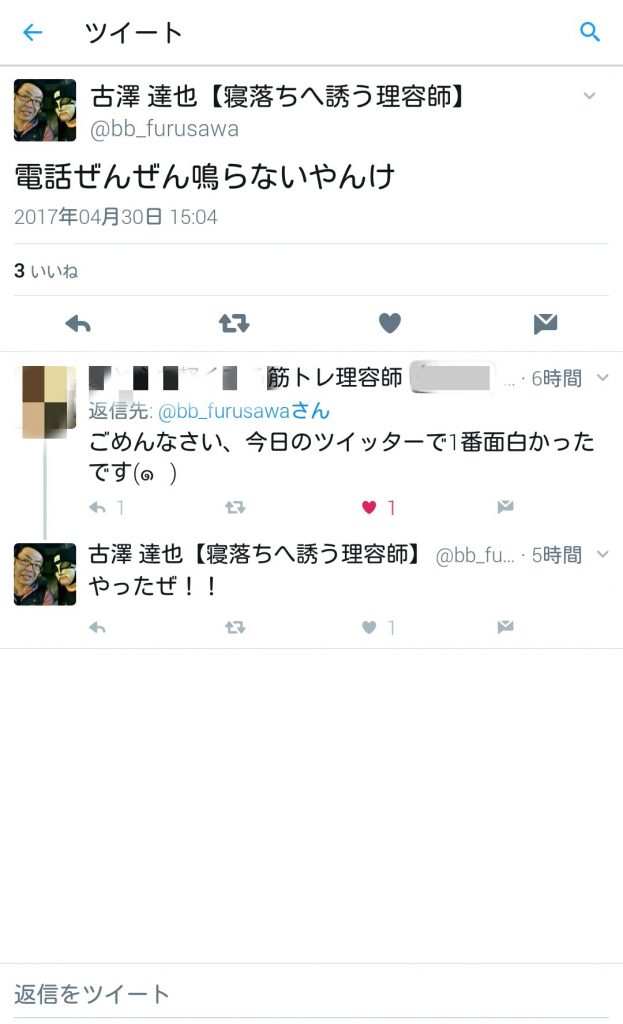Viewport: 623px width, 1024px height.
Task: Retweet the main tweet
Action: point(234,323)
